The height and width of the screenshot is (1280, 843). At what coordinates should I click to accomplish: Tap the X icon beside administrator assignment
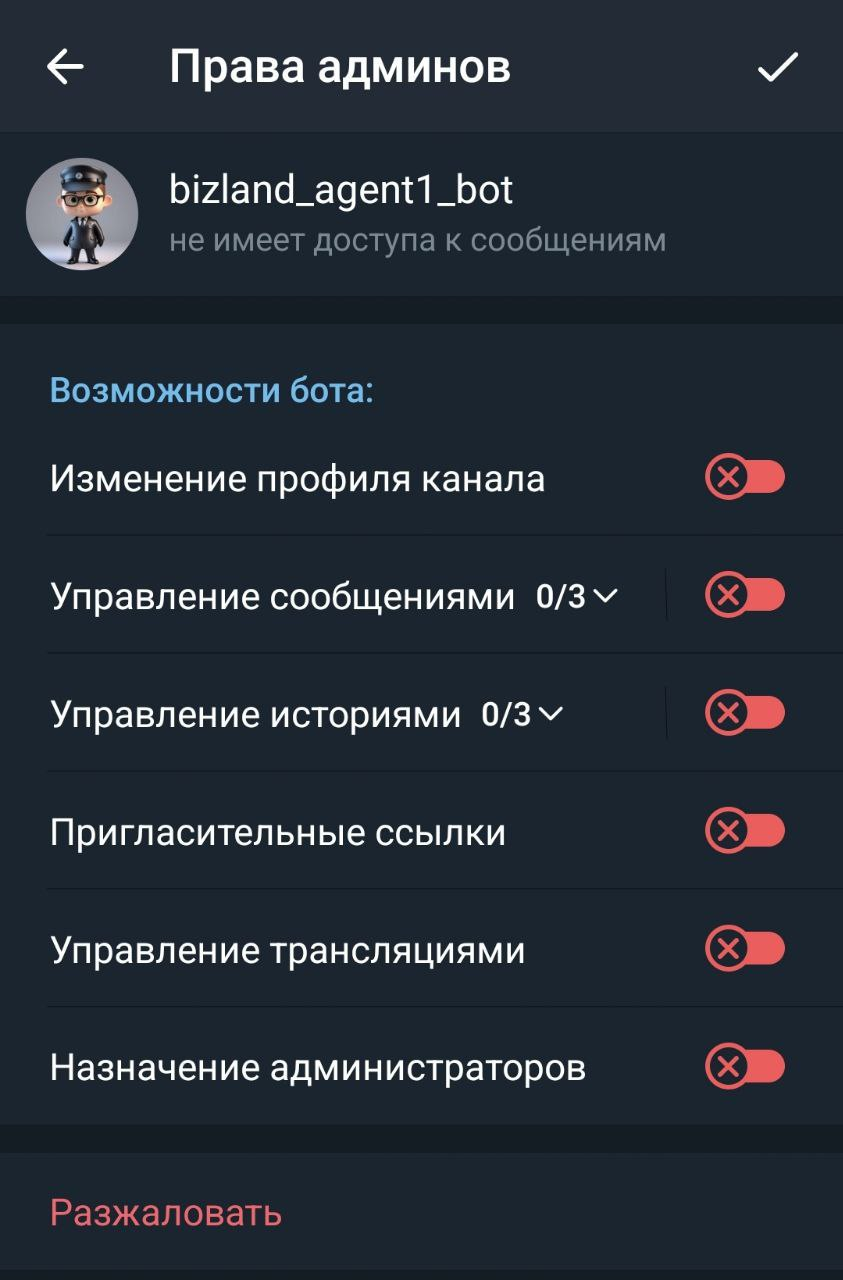(727, 1067)
